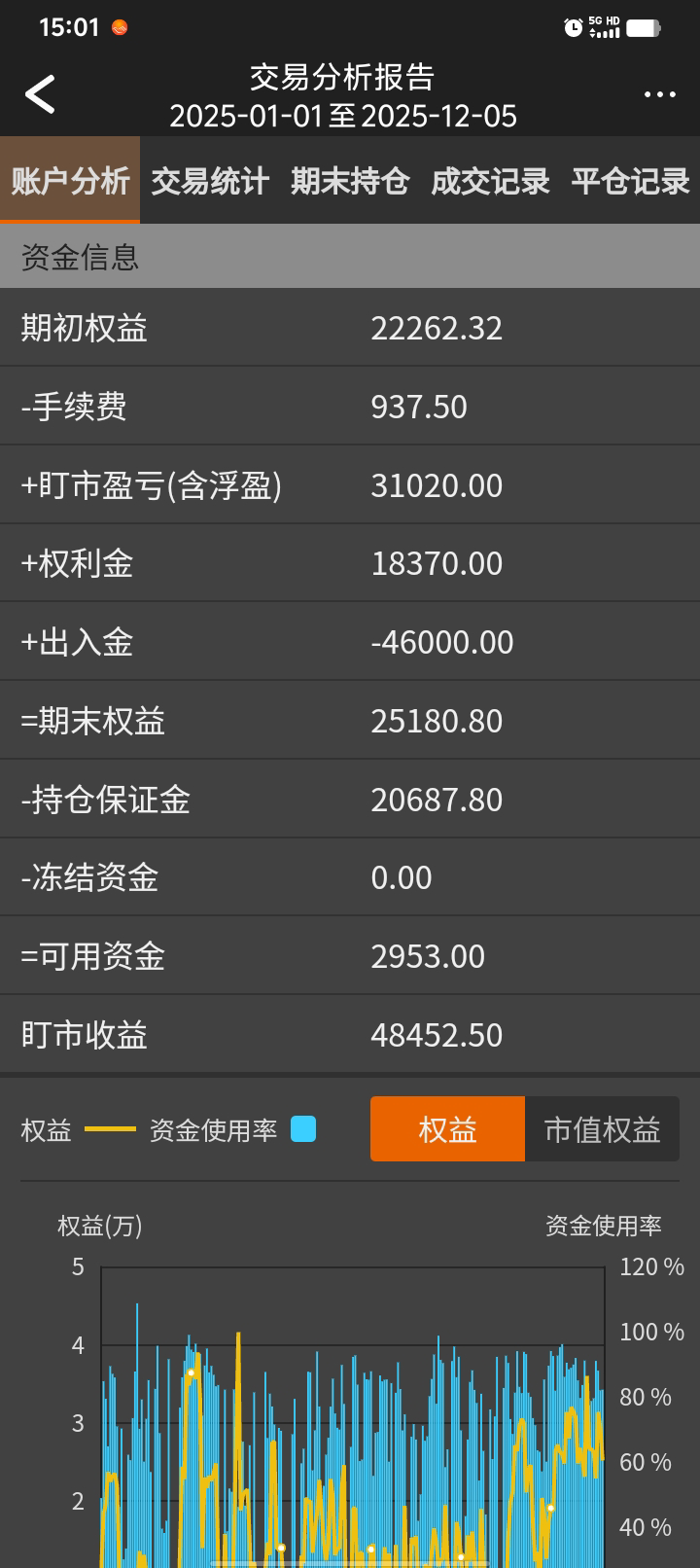Screen dimensions: 700x1568
Task: Select the 权益 chart button
Action: pyautogui.click(x=447, y=1129)
